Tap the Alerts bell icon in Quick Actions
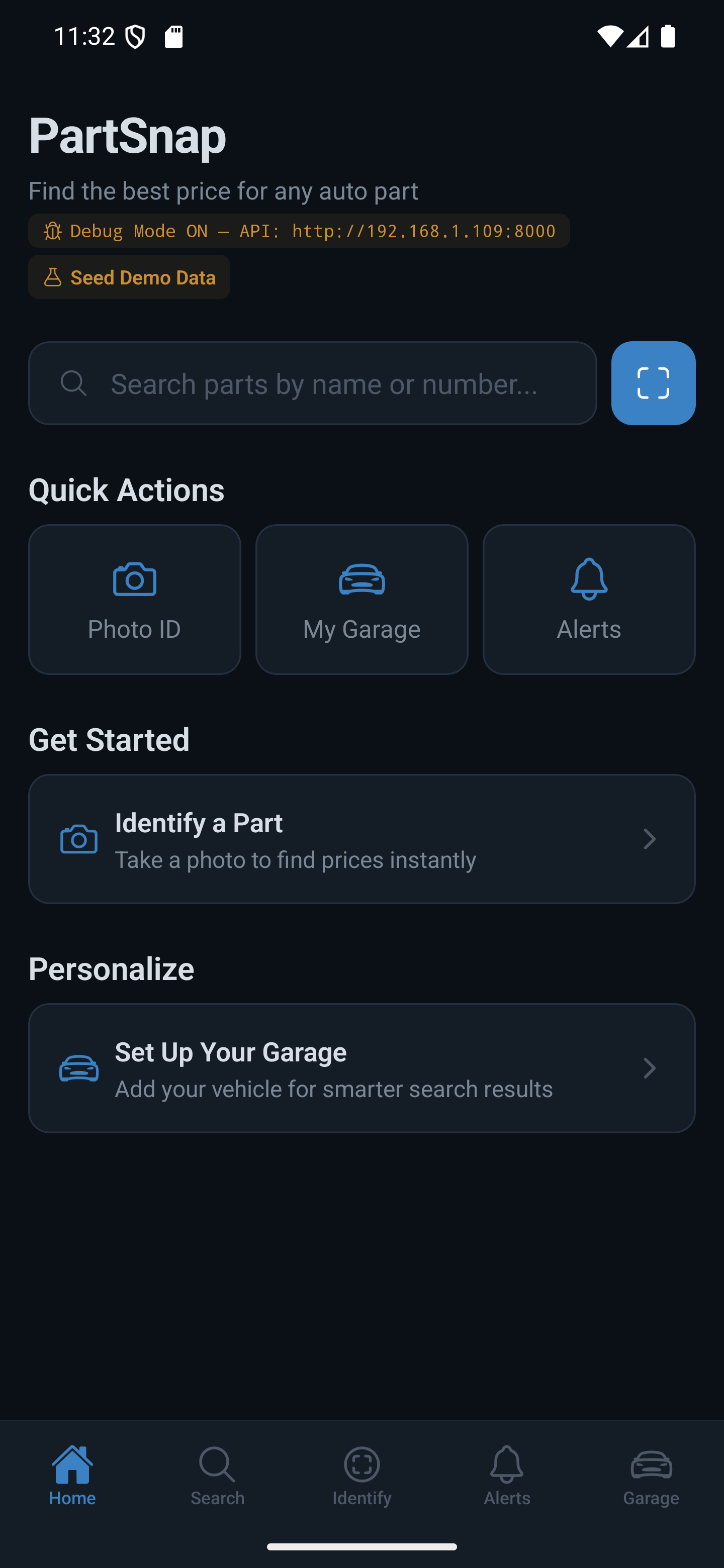Viewport: 724px width, 1568px height. tap(588, 579)
